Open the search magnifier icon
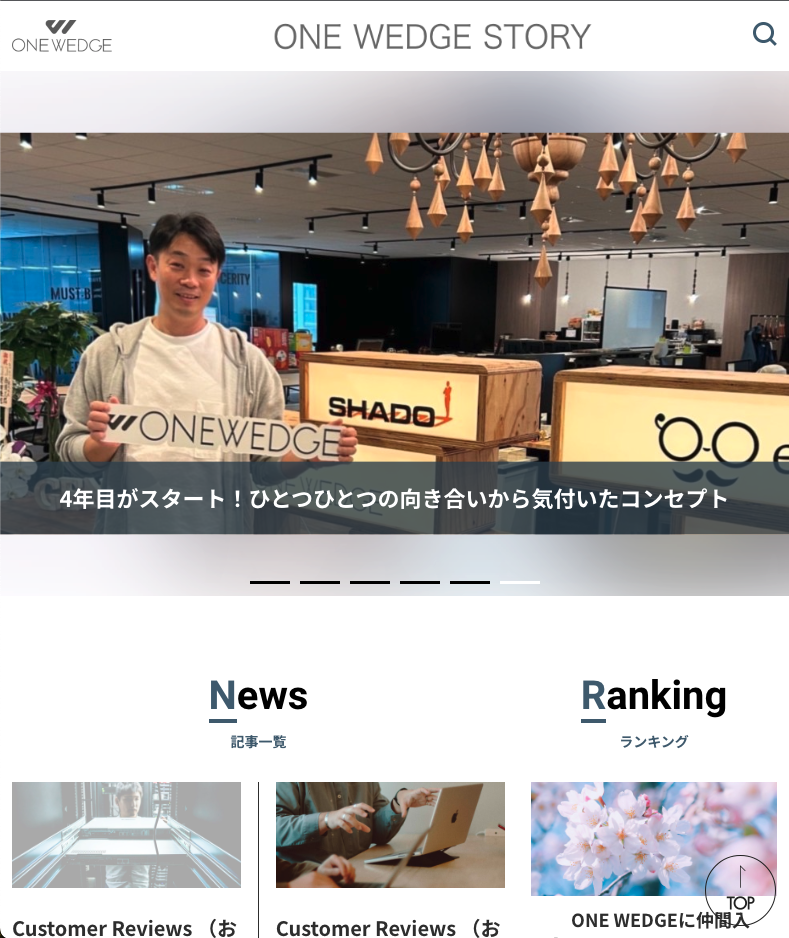Screen dimensions: 789x938 [764, 35]
